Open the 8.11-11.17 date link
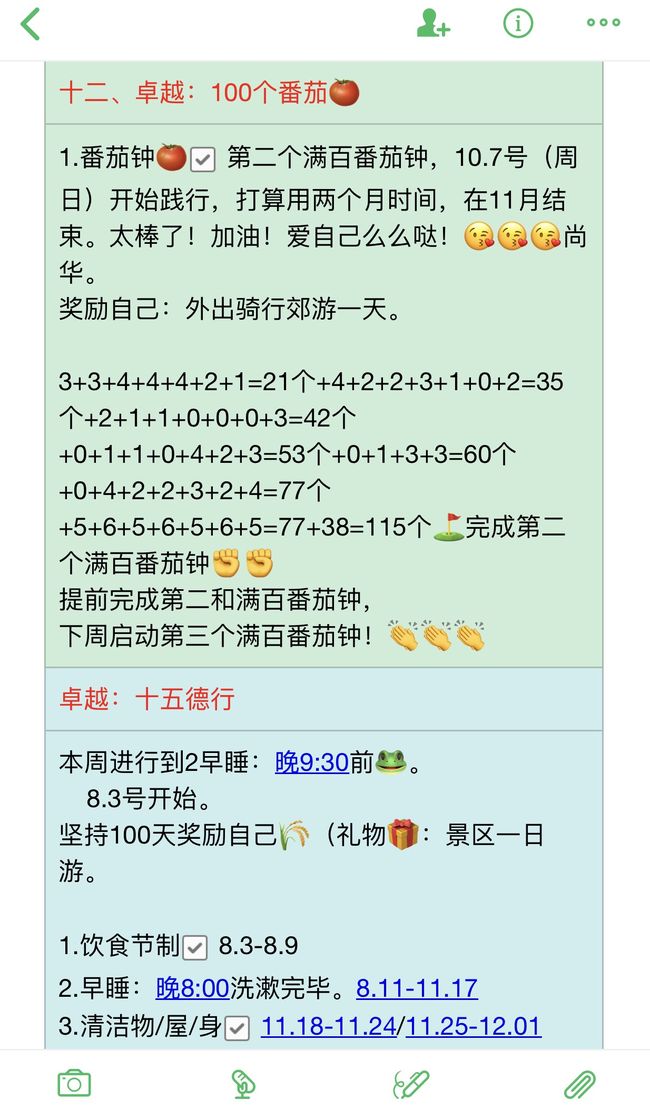The height and width of the screenshot is (1120, 650). coord(417,988)
